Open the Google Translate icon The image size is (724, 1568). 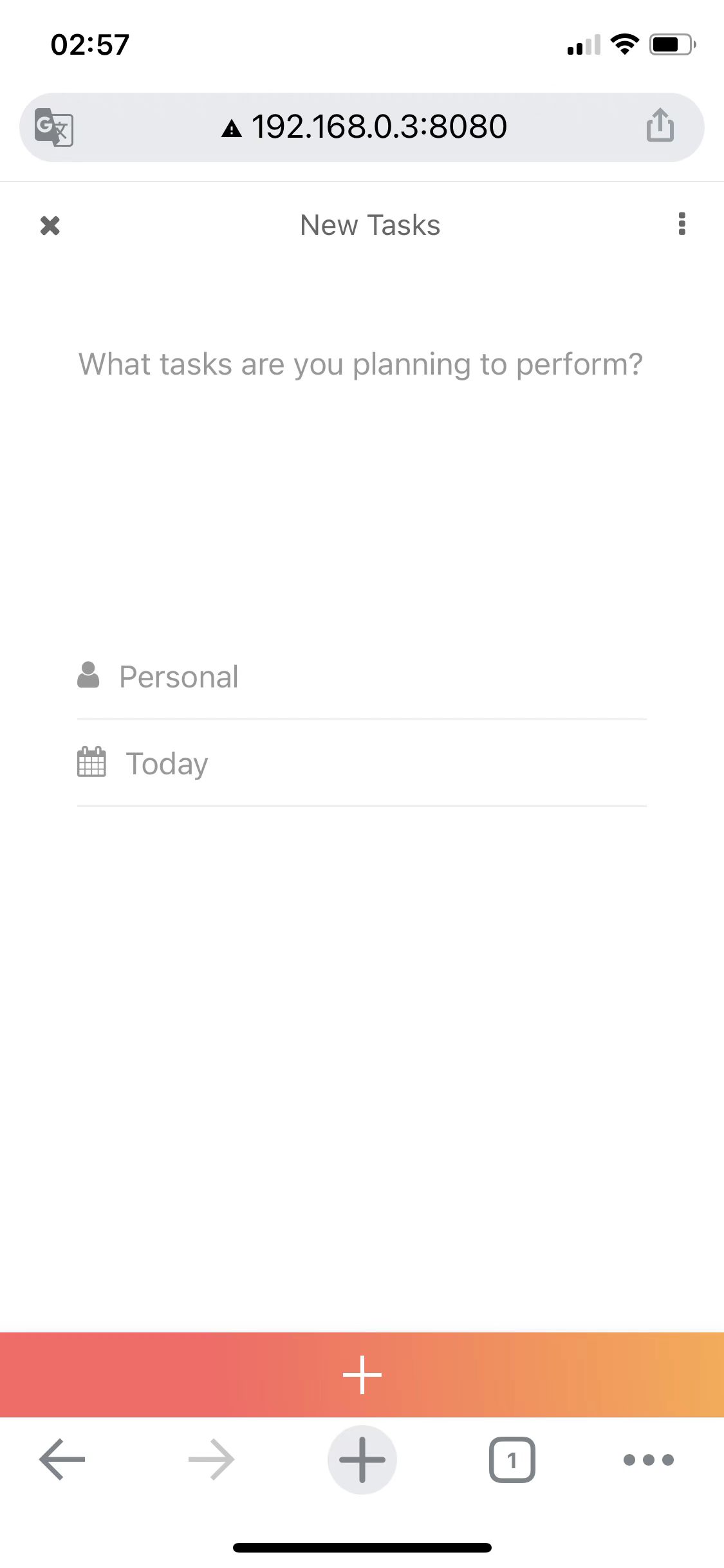click(54, 127)
